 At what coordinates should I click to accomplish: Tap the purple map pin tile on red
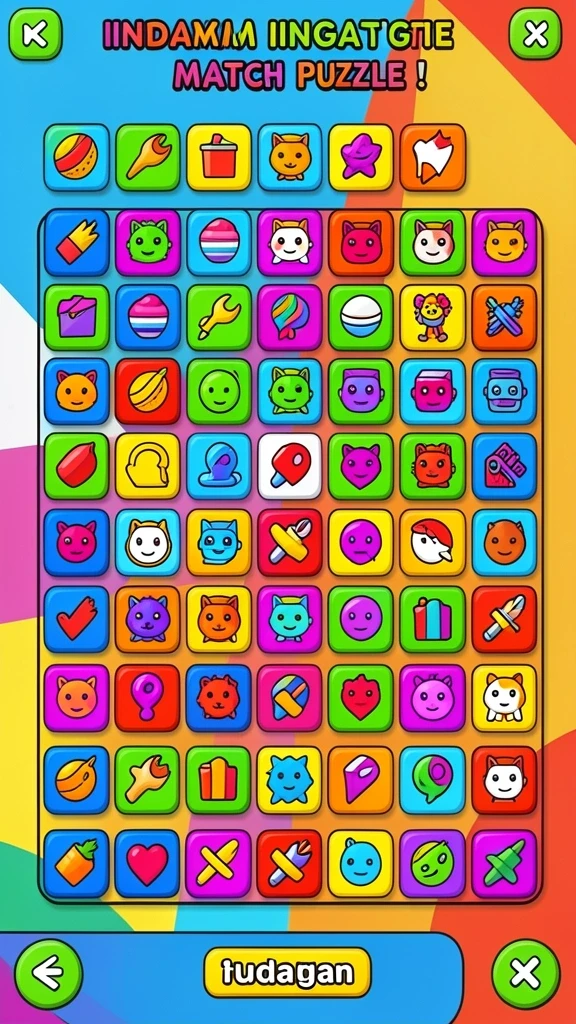tap(147, 697)
